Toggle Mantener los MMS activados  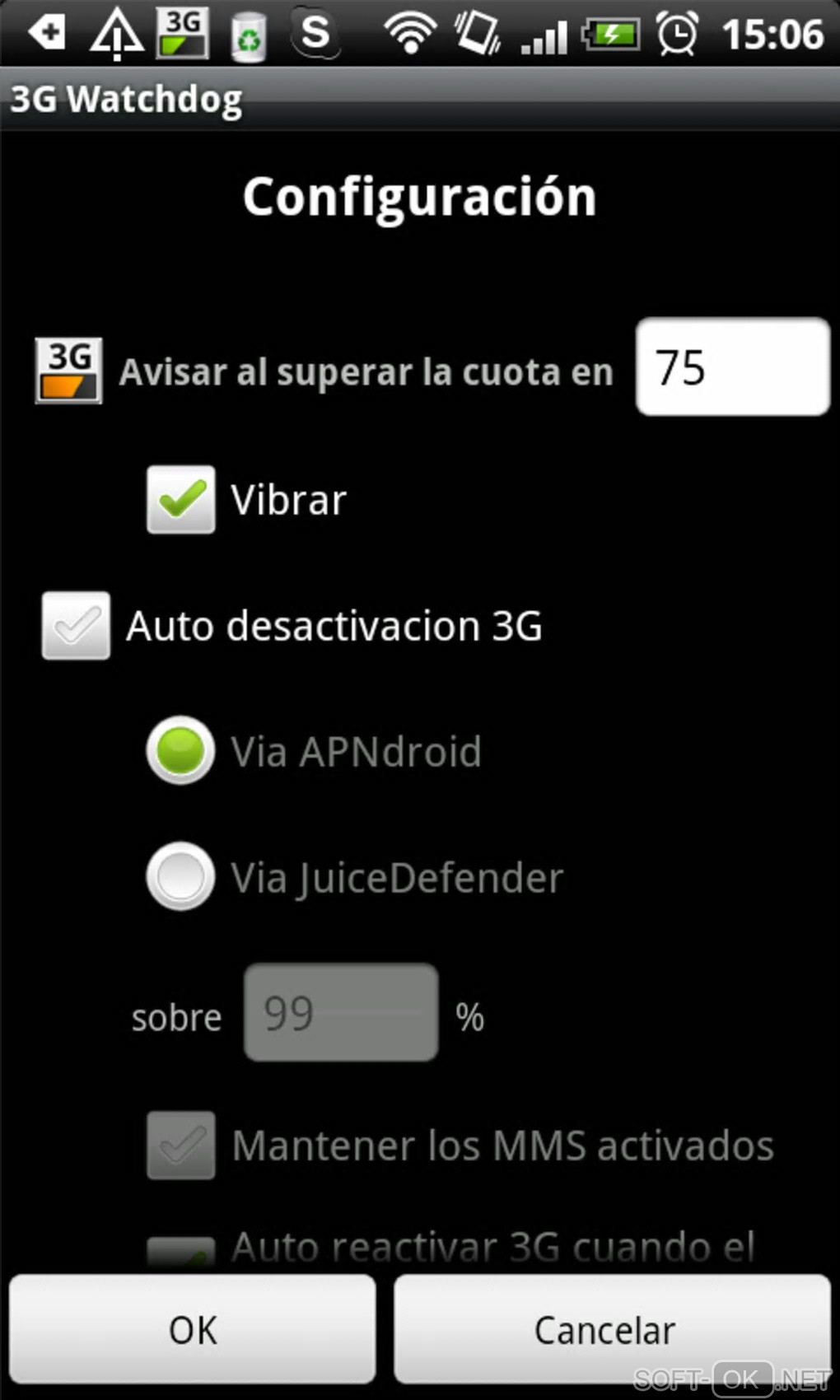coord(181,1146)
